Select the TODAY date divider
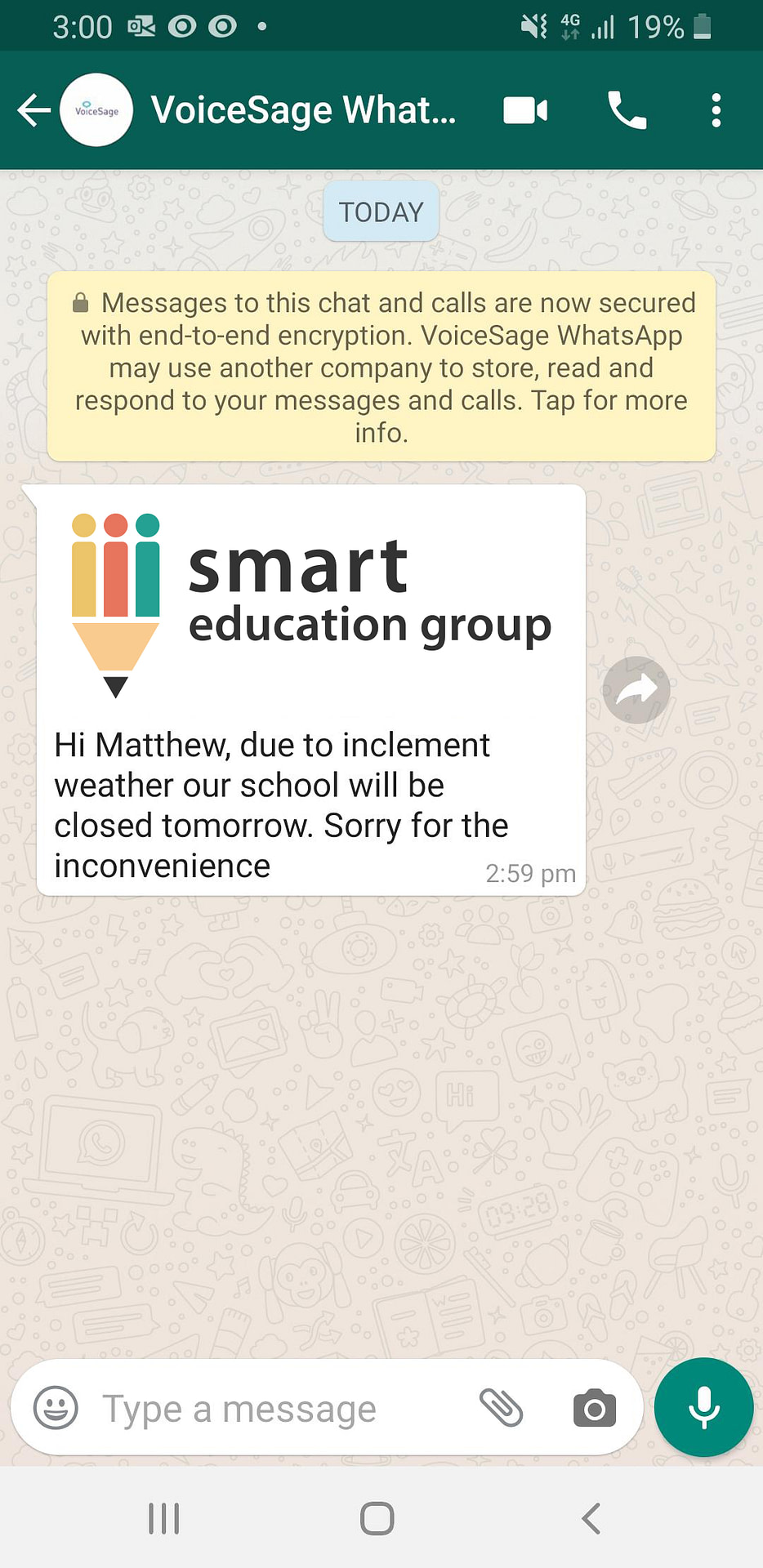 click(381, 212)
